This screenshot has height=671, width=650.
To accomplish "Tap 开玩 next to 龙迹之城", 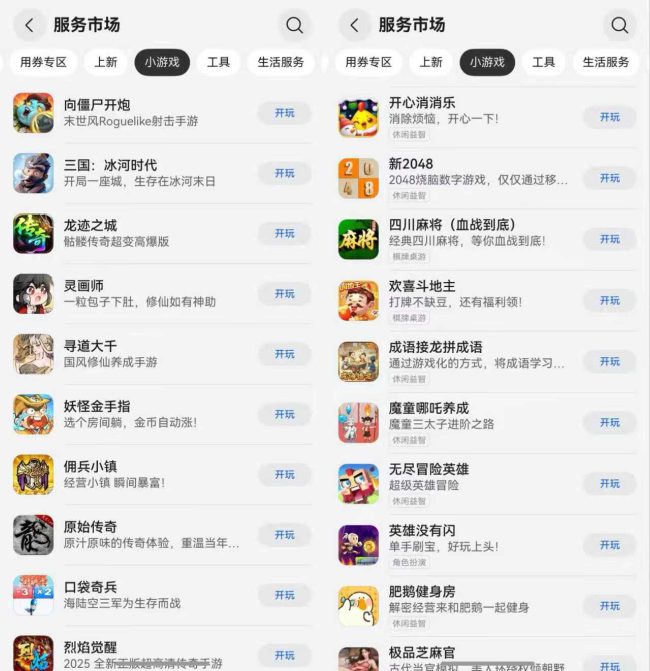I will tap(284, 233).
